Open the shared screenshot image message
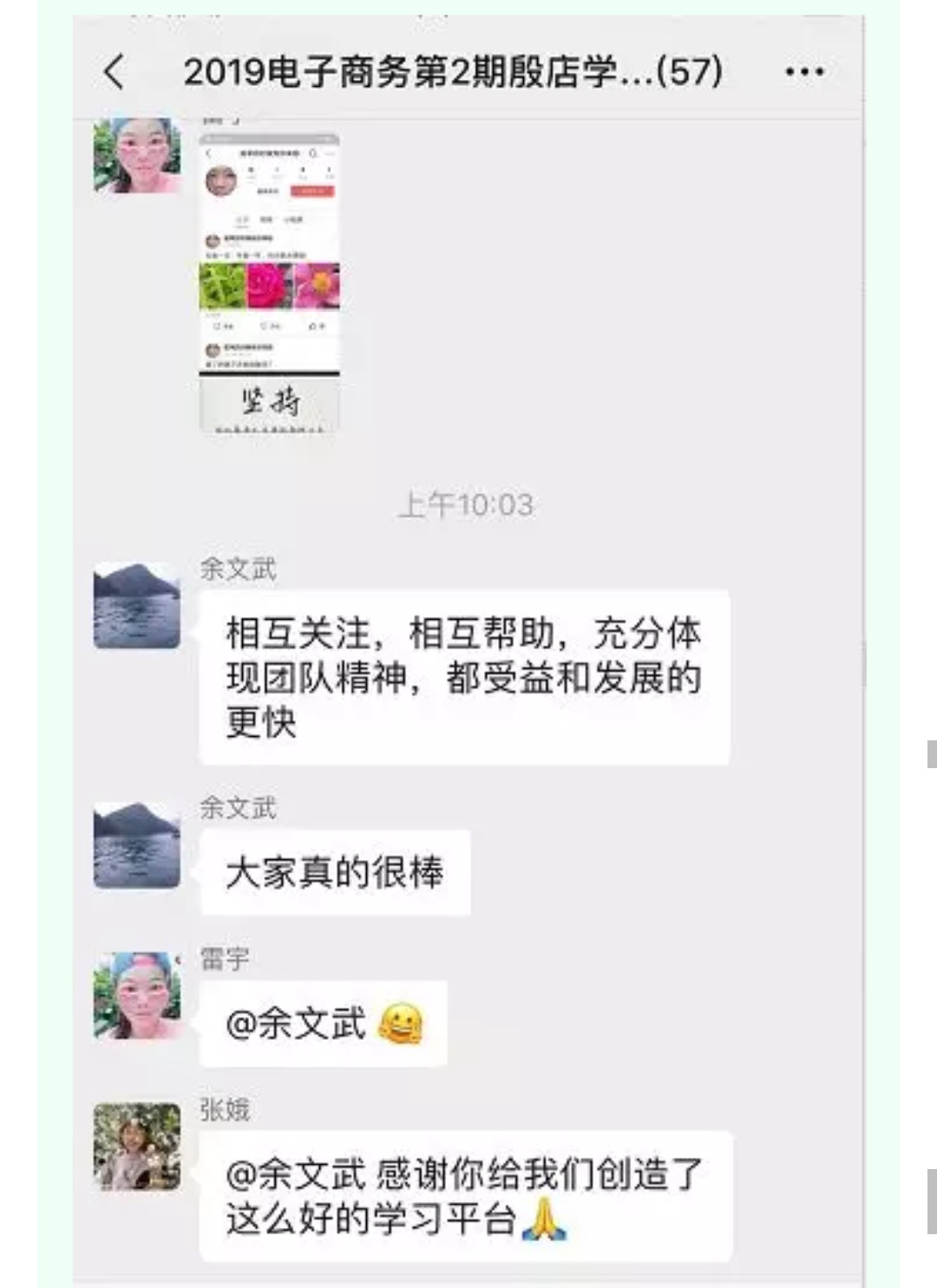The height and width of the screenshot is (1288, 937). [x=269, y=282]
